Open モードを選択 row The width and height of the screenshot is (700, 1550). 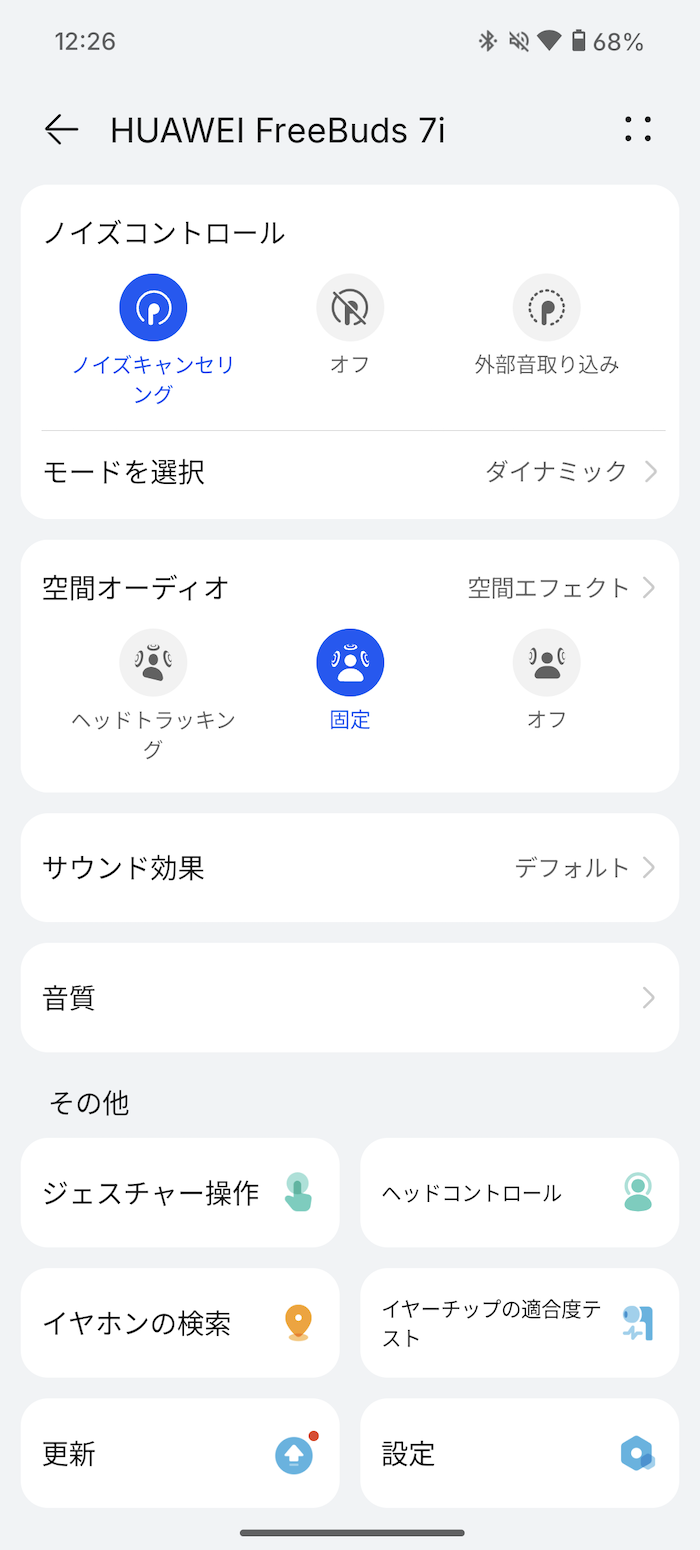350,472
